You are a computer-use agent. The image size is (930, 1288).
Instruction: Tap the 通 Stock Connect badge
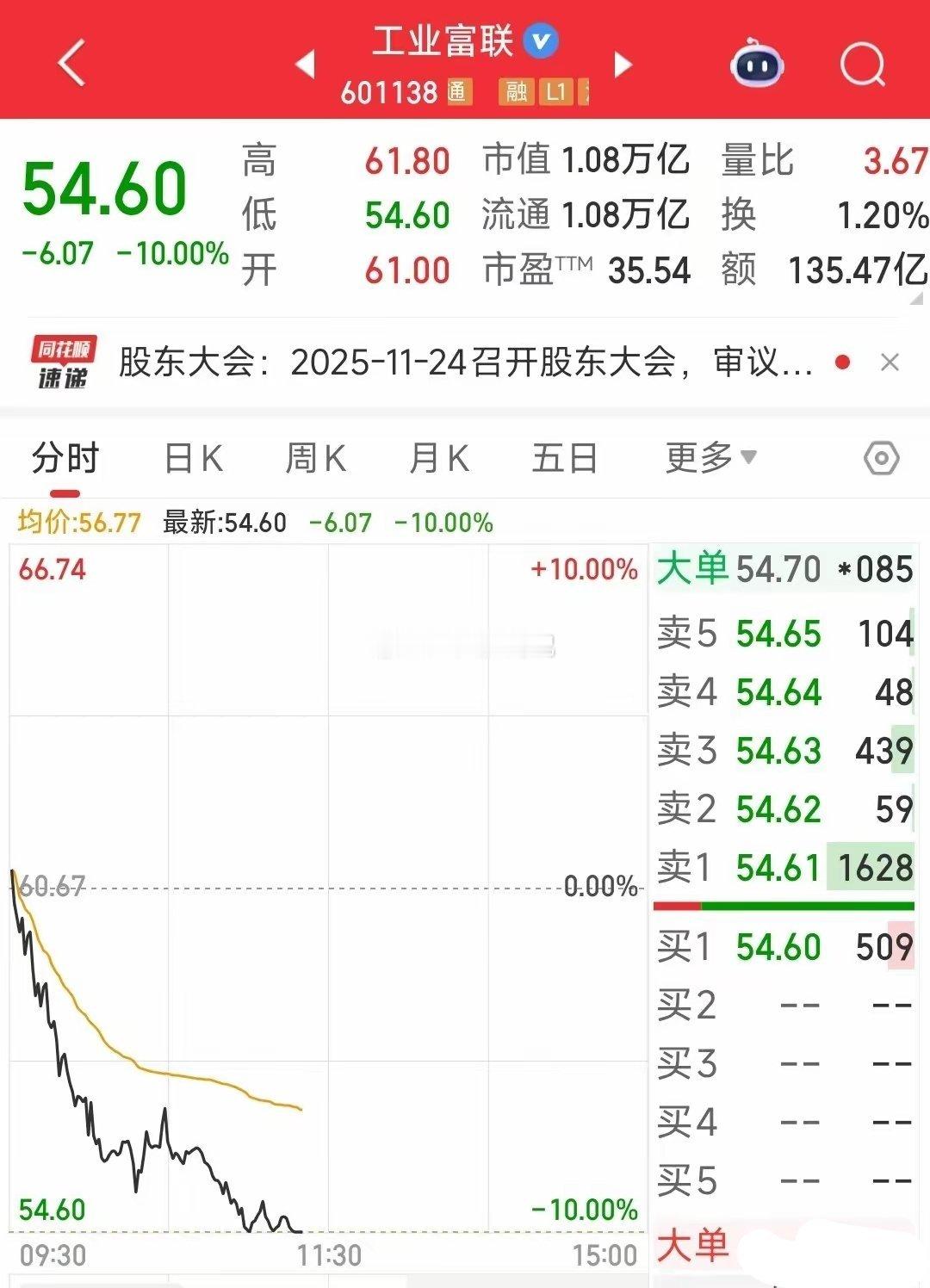(459, 92)
